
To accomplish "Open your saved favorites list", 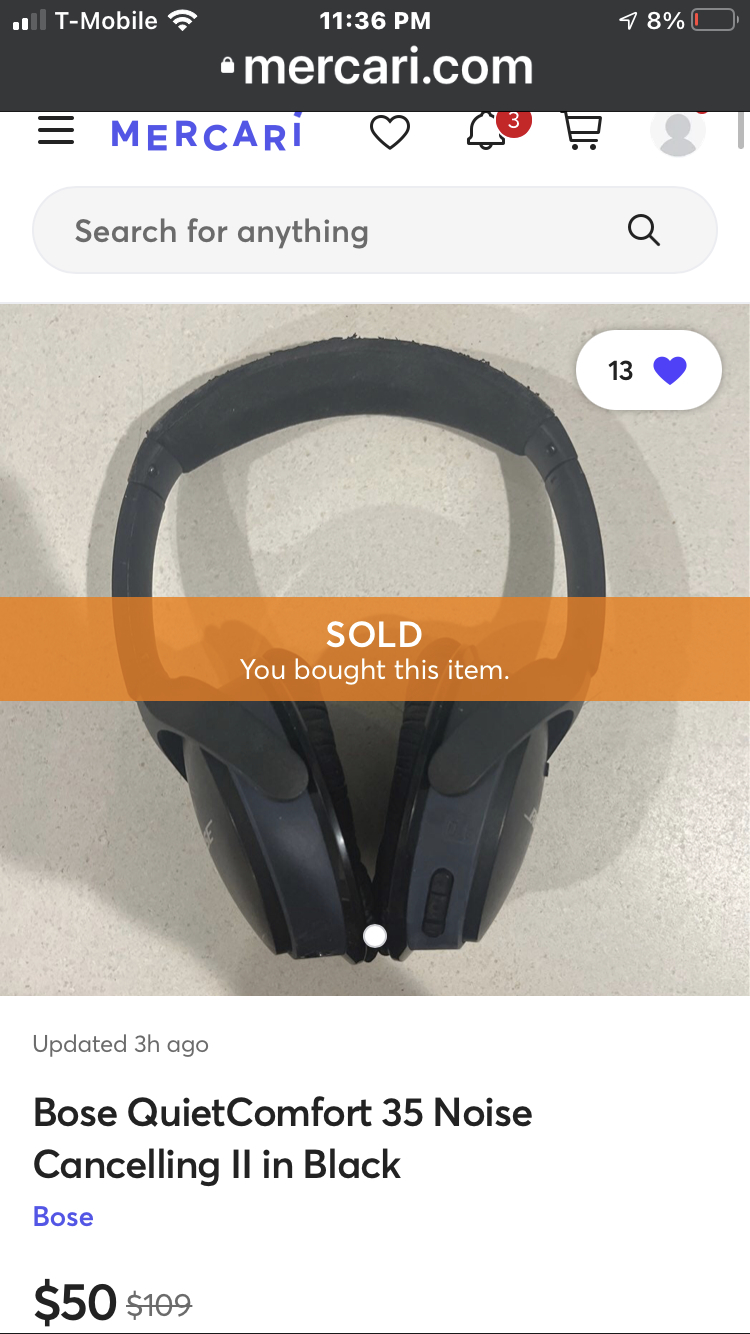I will (390, 131).
